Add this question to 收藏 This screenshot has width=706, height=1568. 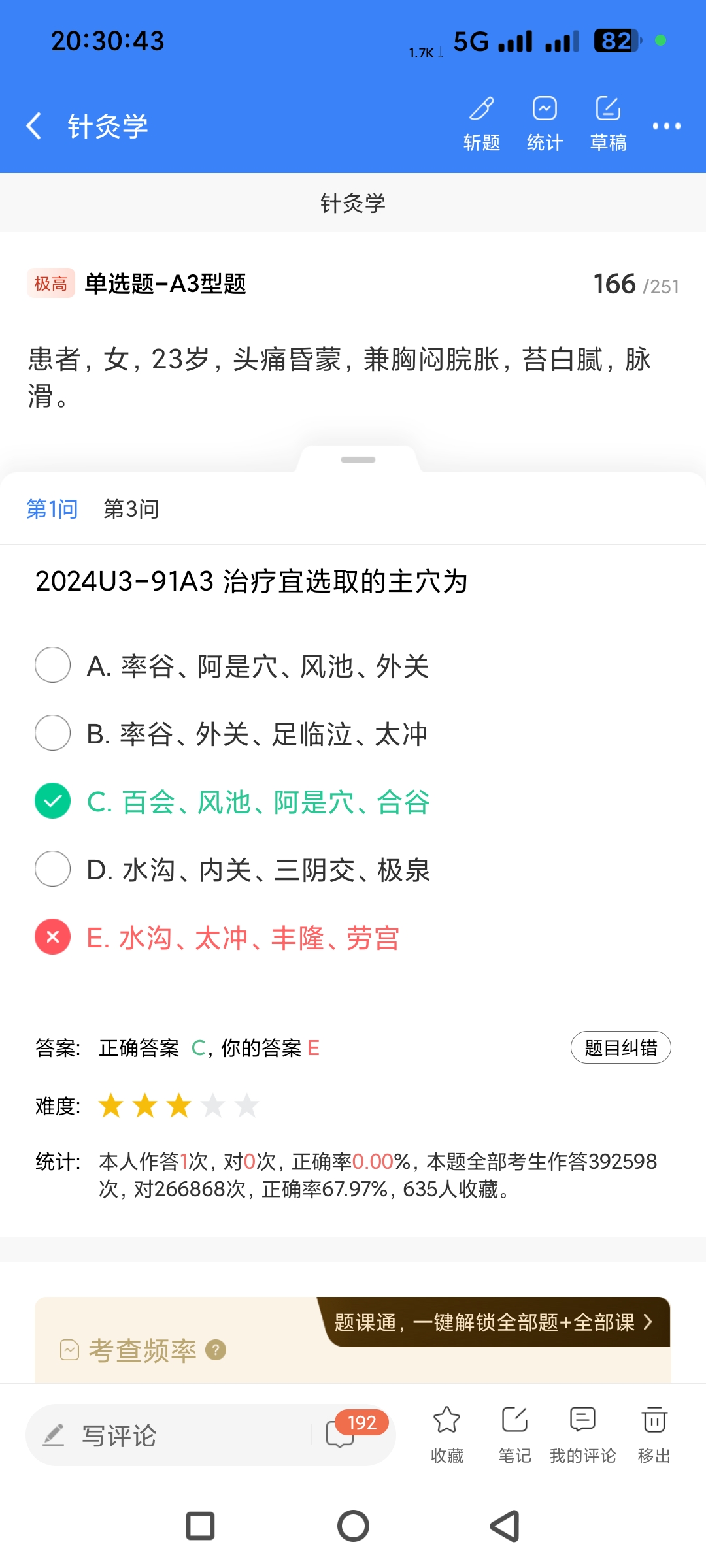(447, 1434)
